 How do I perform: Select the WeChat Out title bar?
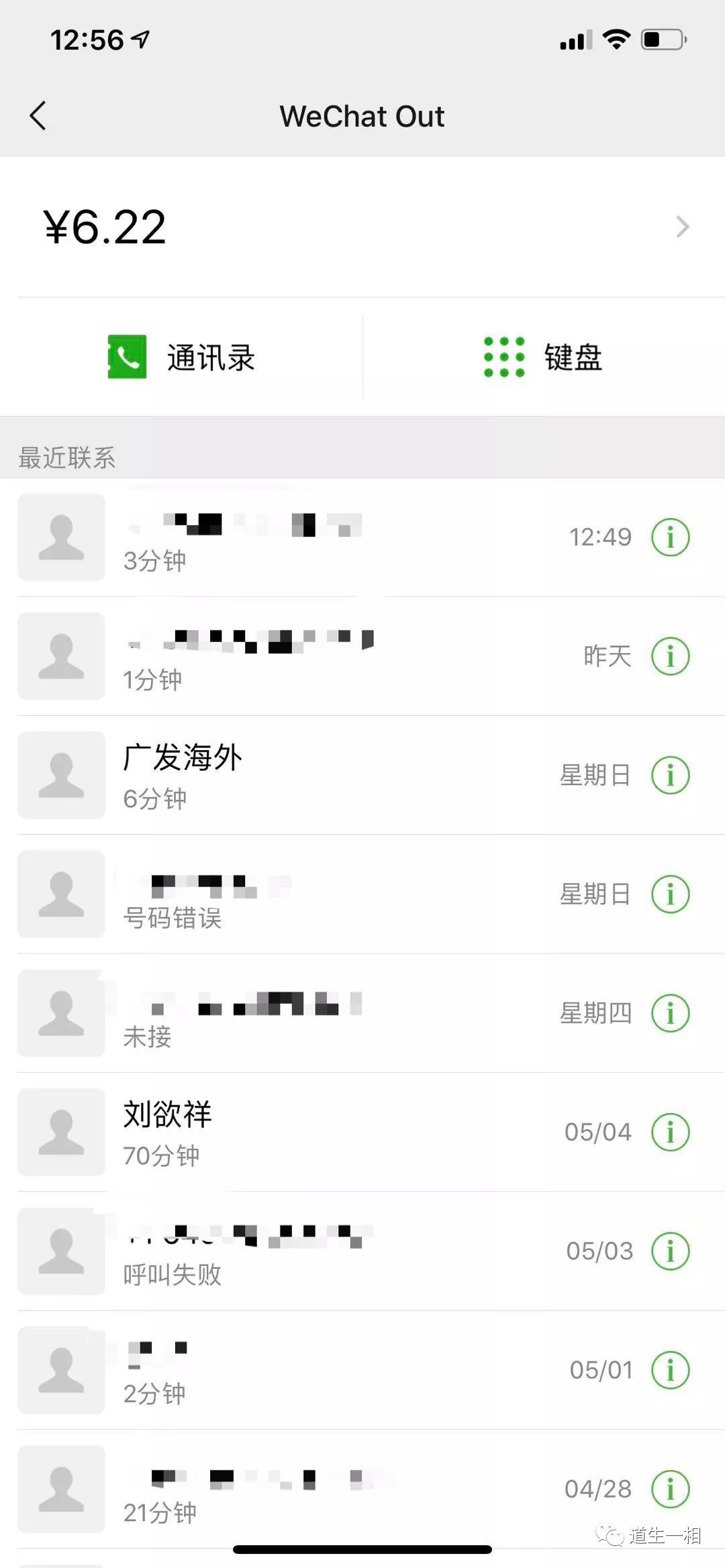[362, 115]
